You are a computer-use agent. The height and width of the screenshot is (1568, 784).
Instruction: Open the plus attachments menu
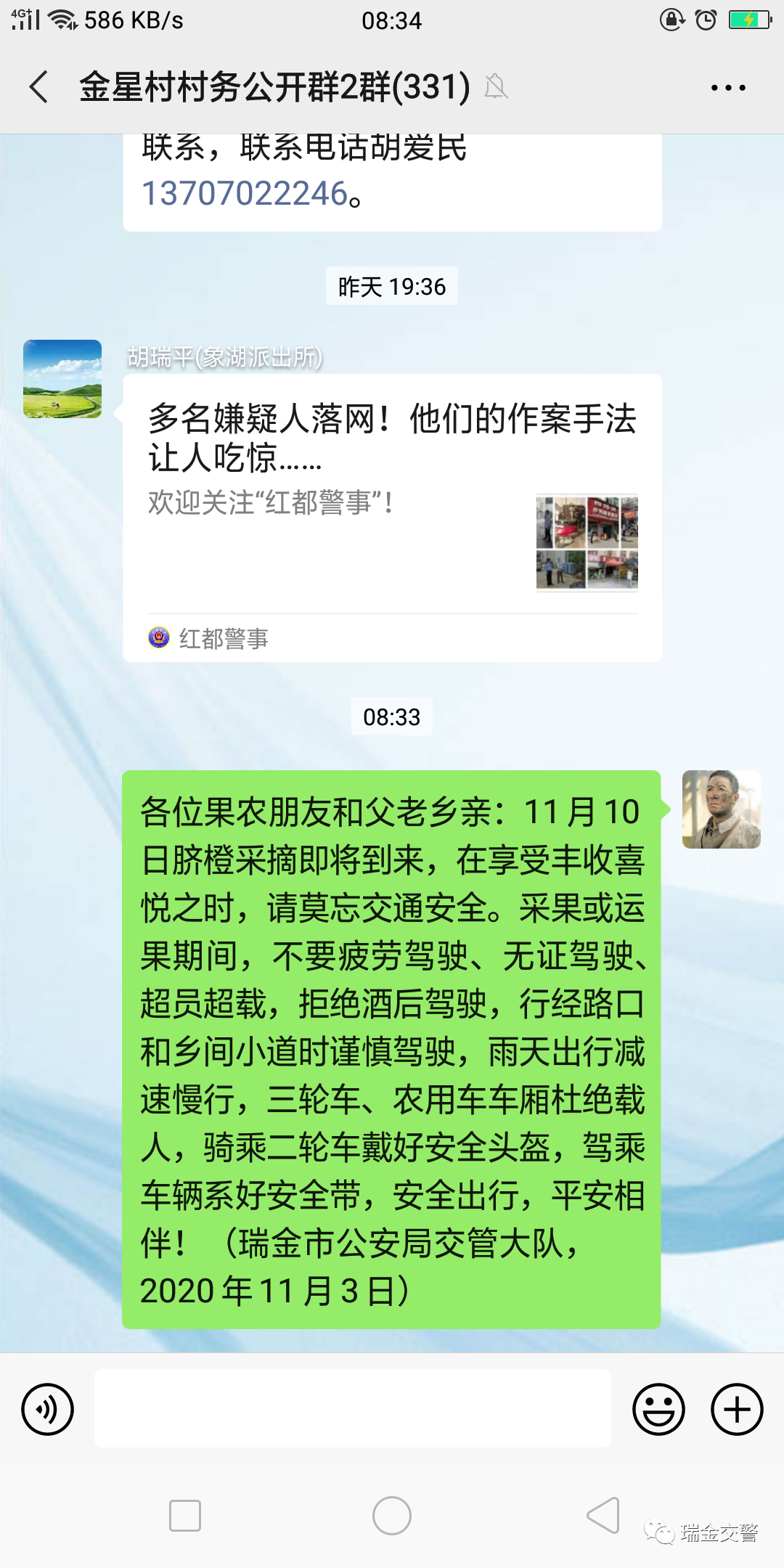pyautogui.click(x=737, y=1410)
